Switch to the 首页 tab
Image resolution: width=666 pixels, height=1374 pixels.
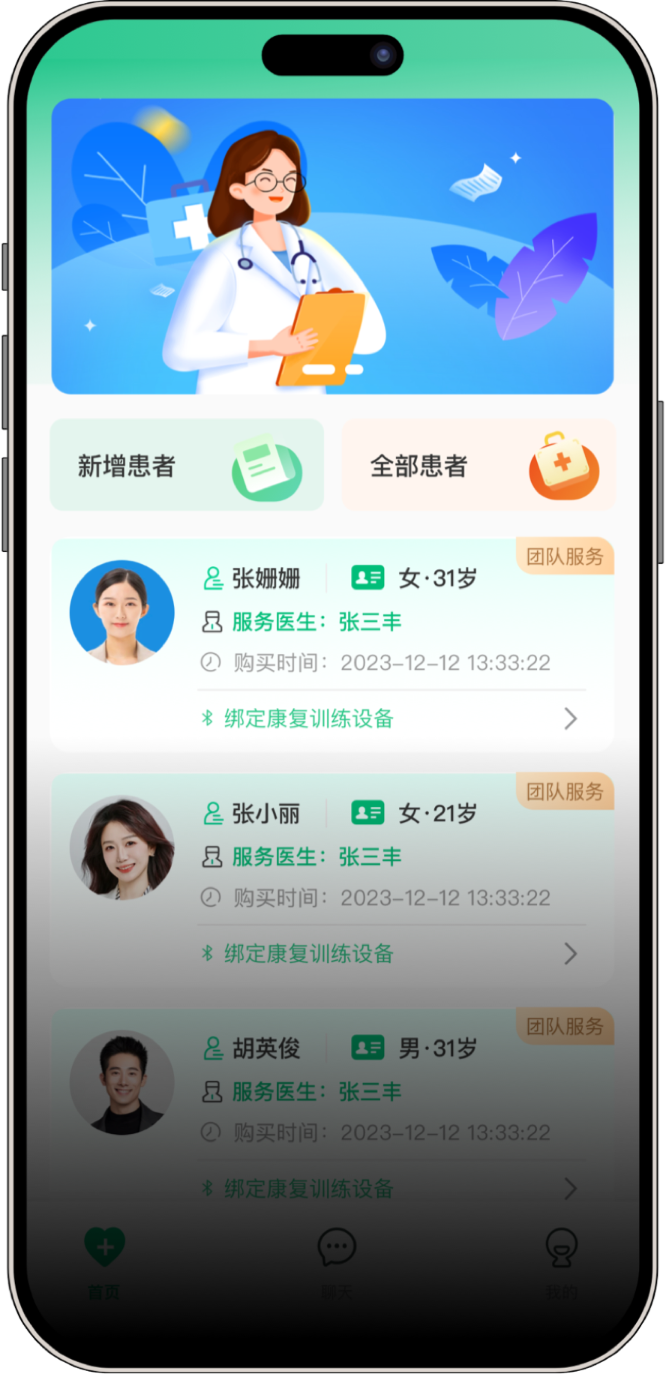point(104,1260)
